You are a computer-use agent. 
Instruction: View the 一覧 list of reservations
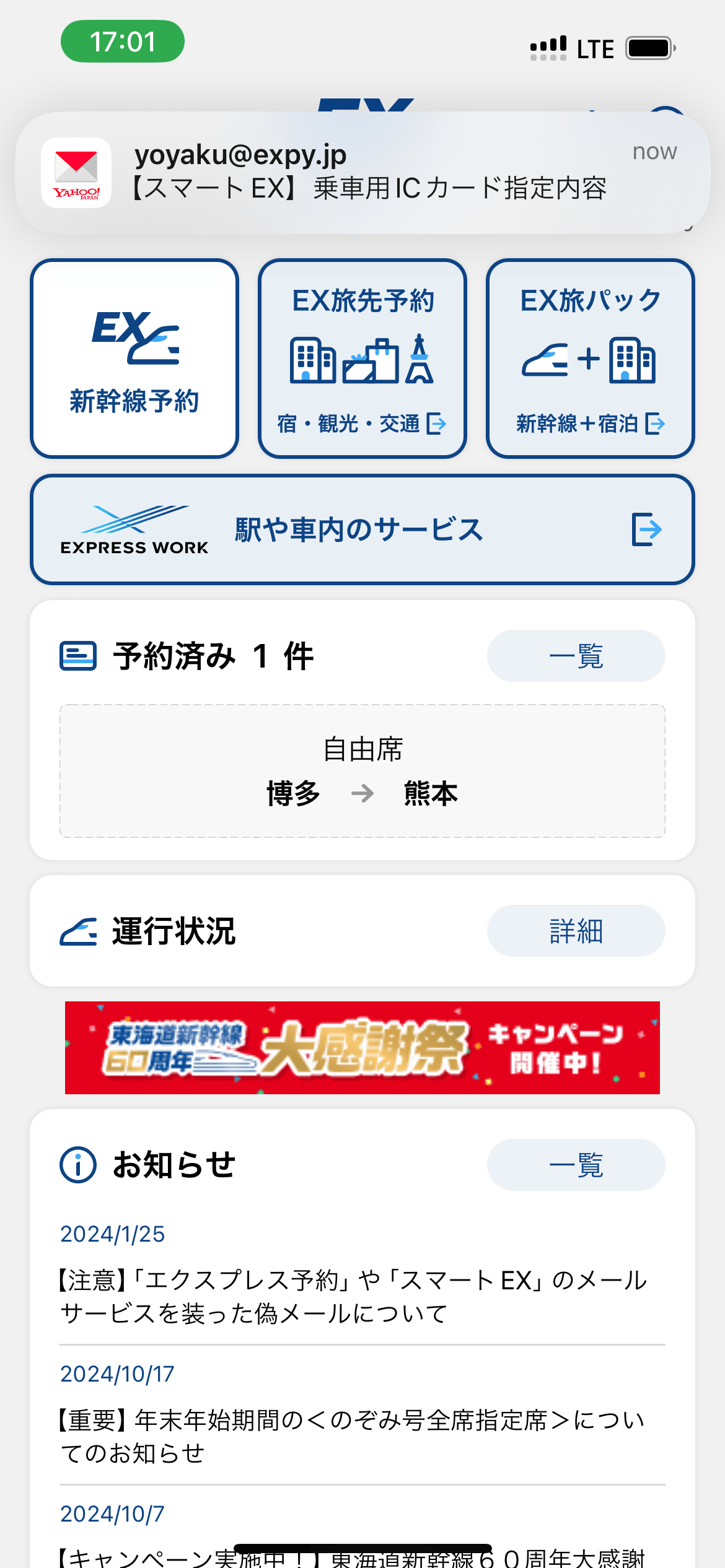pyautogui.click(x=576, y=656)
